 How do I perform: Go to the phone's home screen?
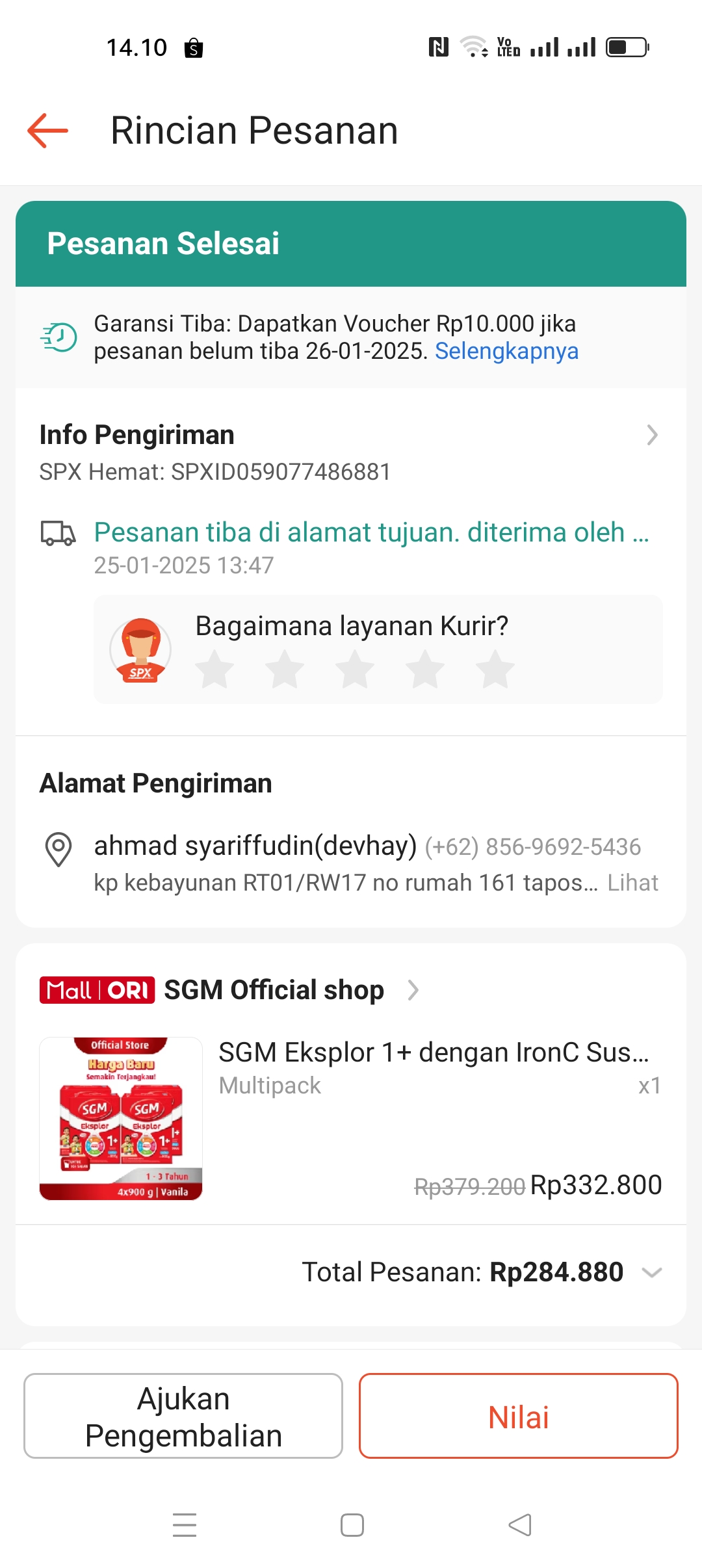352,1525
